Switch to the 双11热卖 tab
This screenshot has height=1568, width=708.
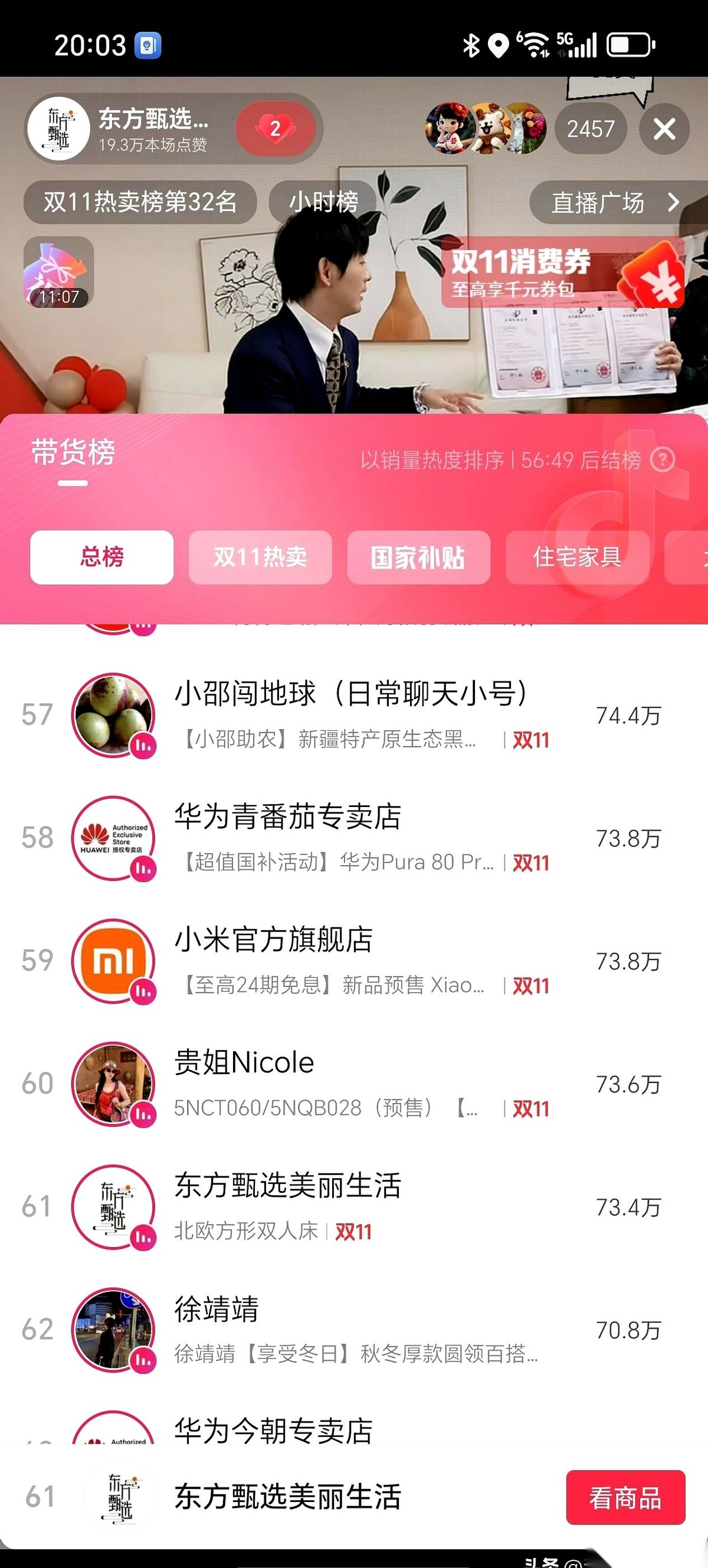point(260,557)
